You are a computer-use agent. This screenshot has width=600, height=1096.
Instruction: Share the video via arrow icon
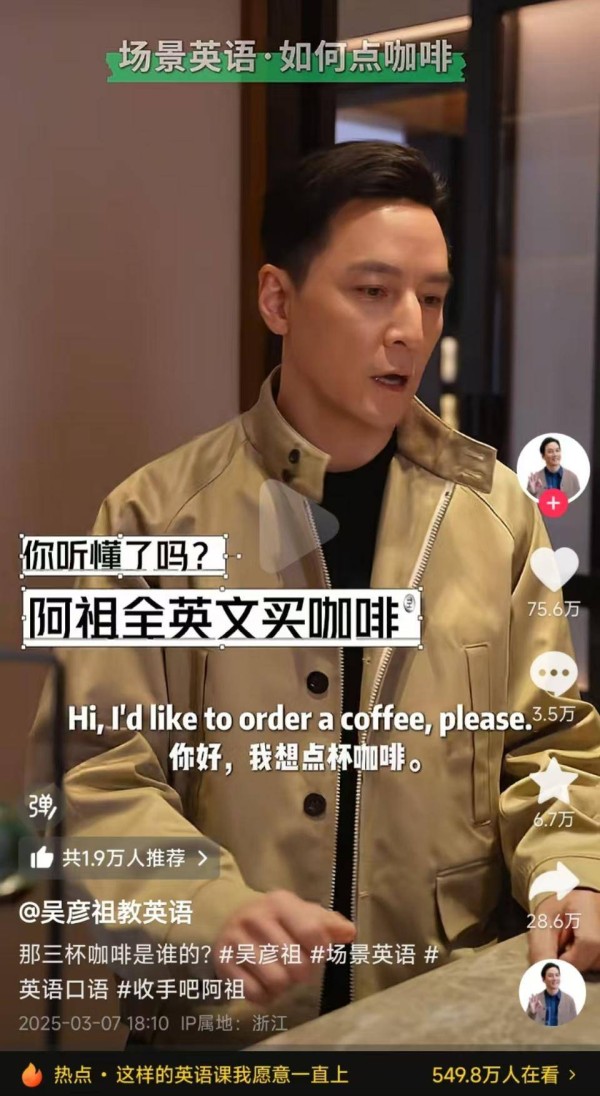(554, 884)
